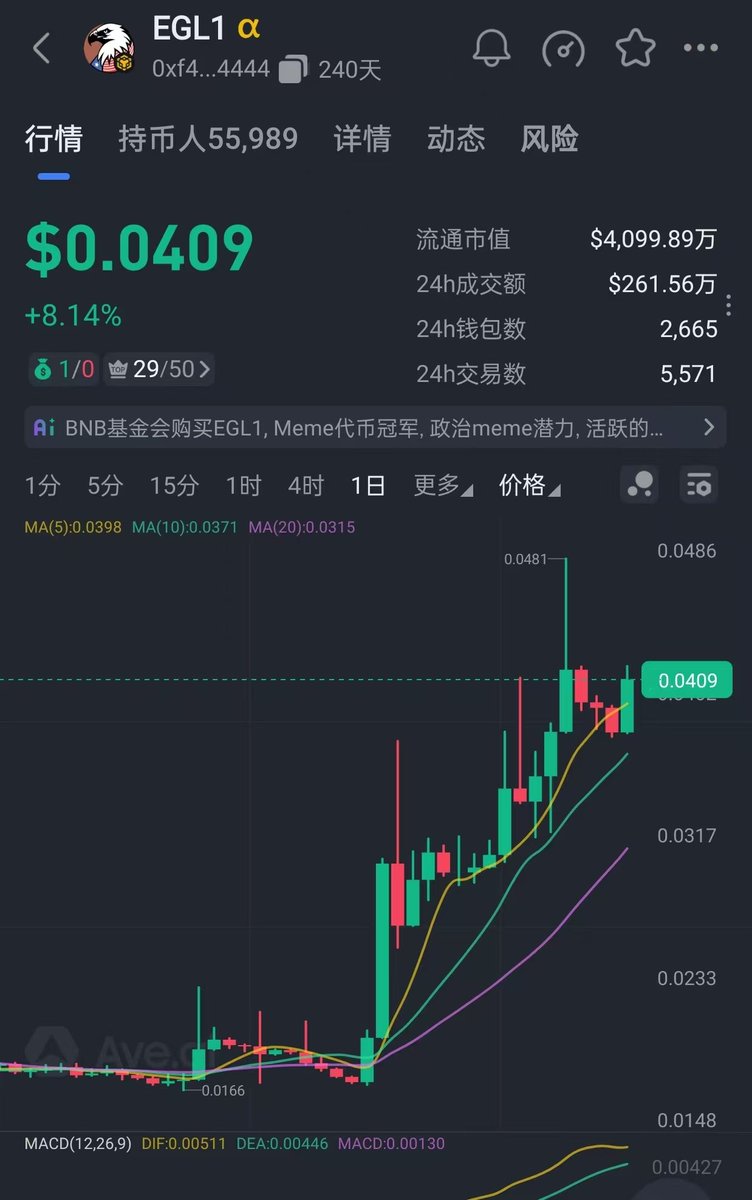The width and height of the screenshot is (752, 1200).
Task: Switch to the 详情 tab
Action: (x=362, y=139)
